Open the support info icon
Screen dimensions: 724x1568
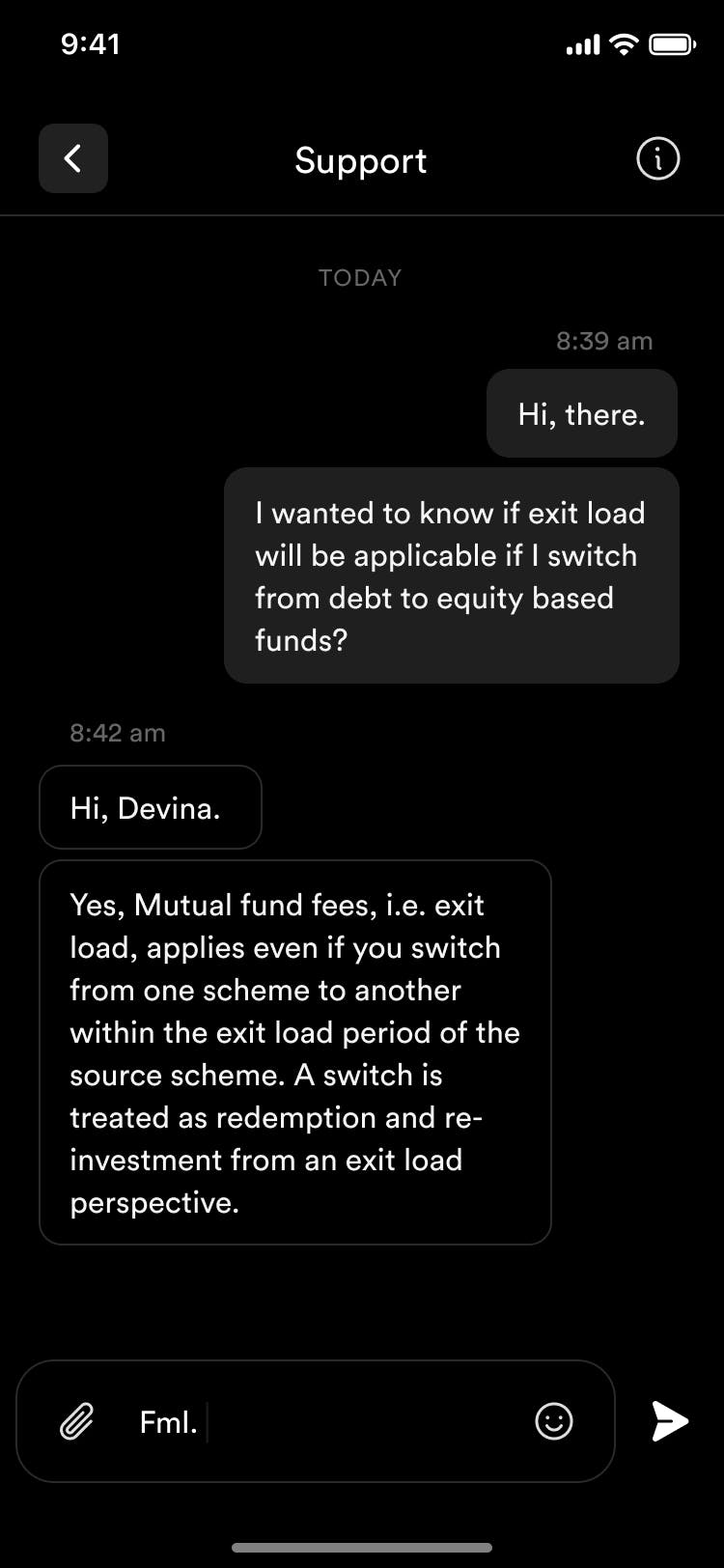click(x=658, y=158)
